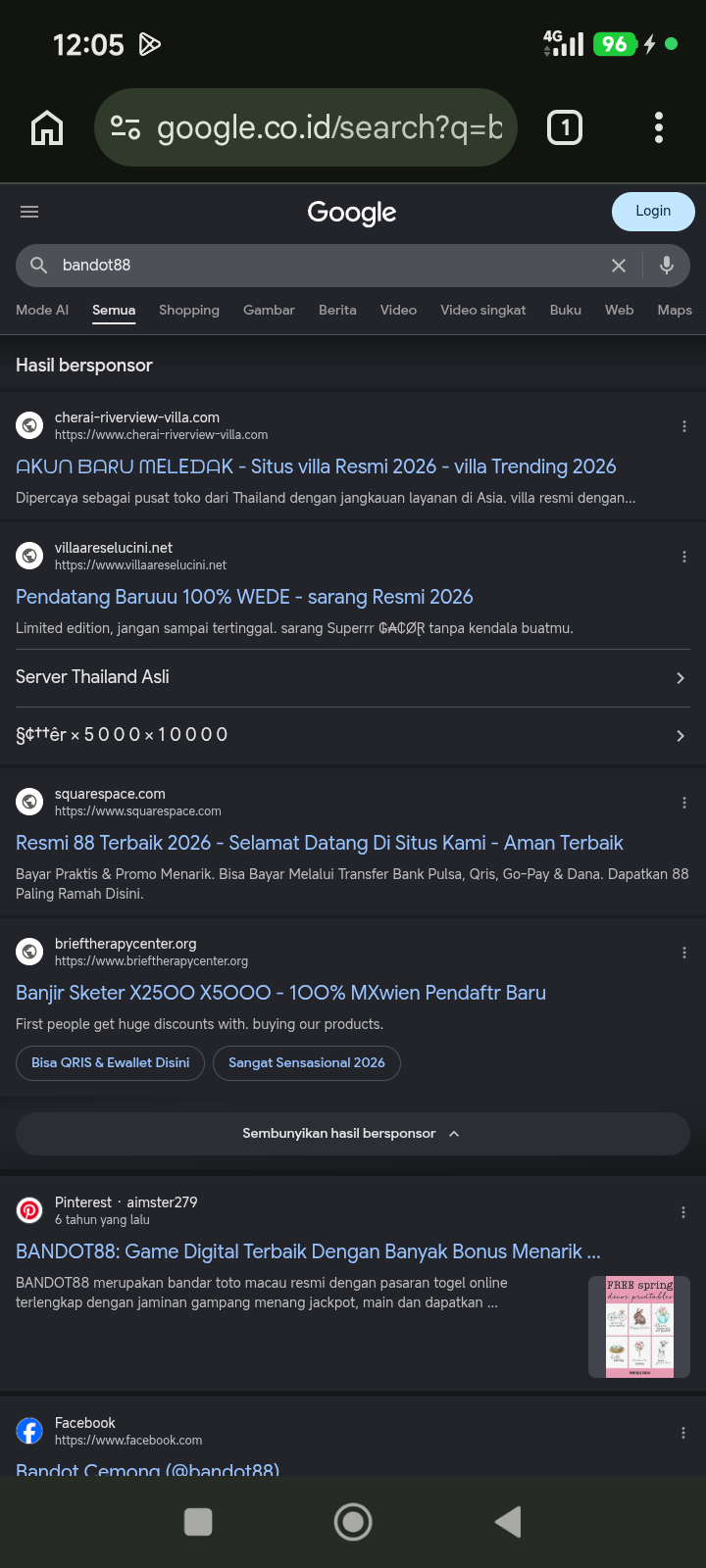Open the browser's three-dot overflow menu
Image resolution: width=706 pixels, height=1568 pixels.
(659, 127)
